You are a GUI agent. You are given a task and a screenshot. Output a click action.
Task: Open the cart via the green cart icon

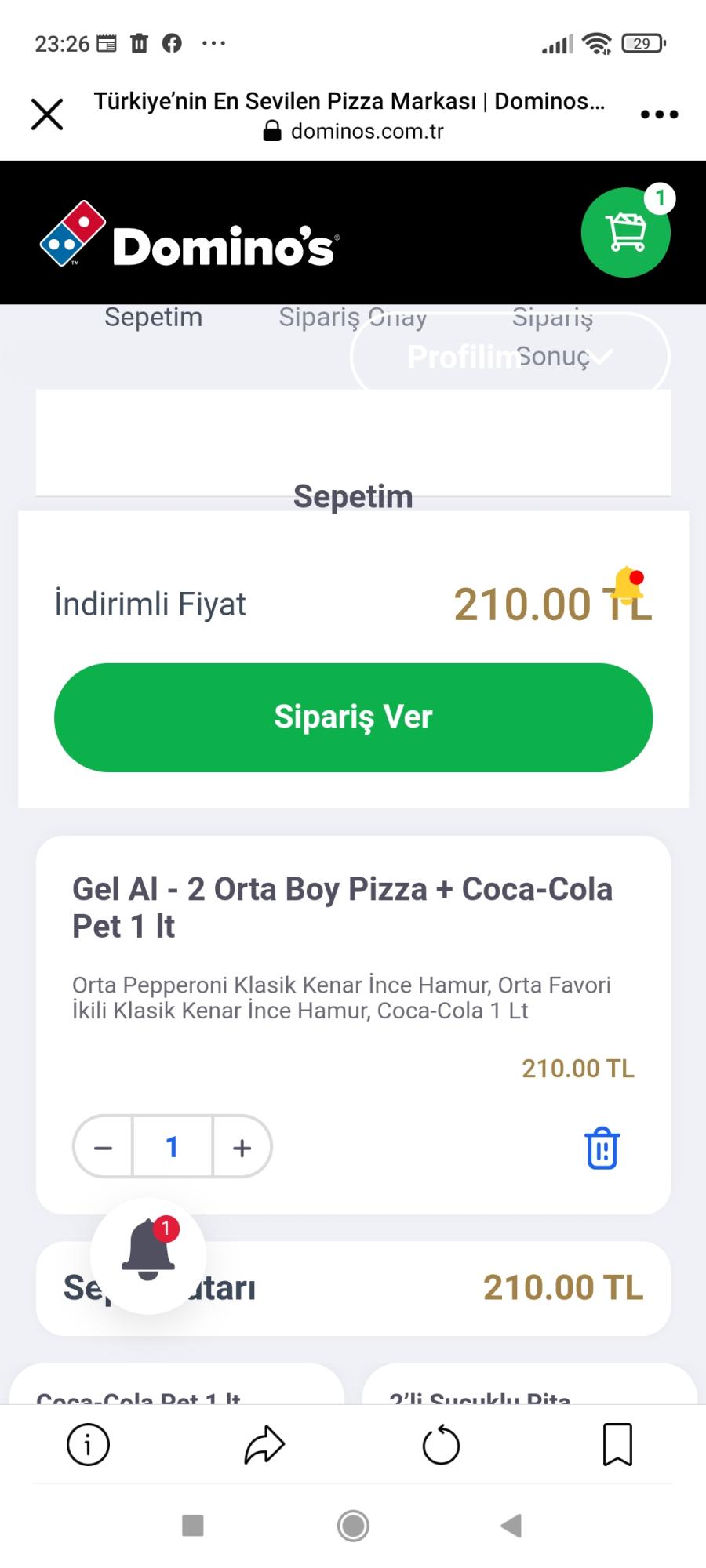click(x=626, y=230)
